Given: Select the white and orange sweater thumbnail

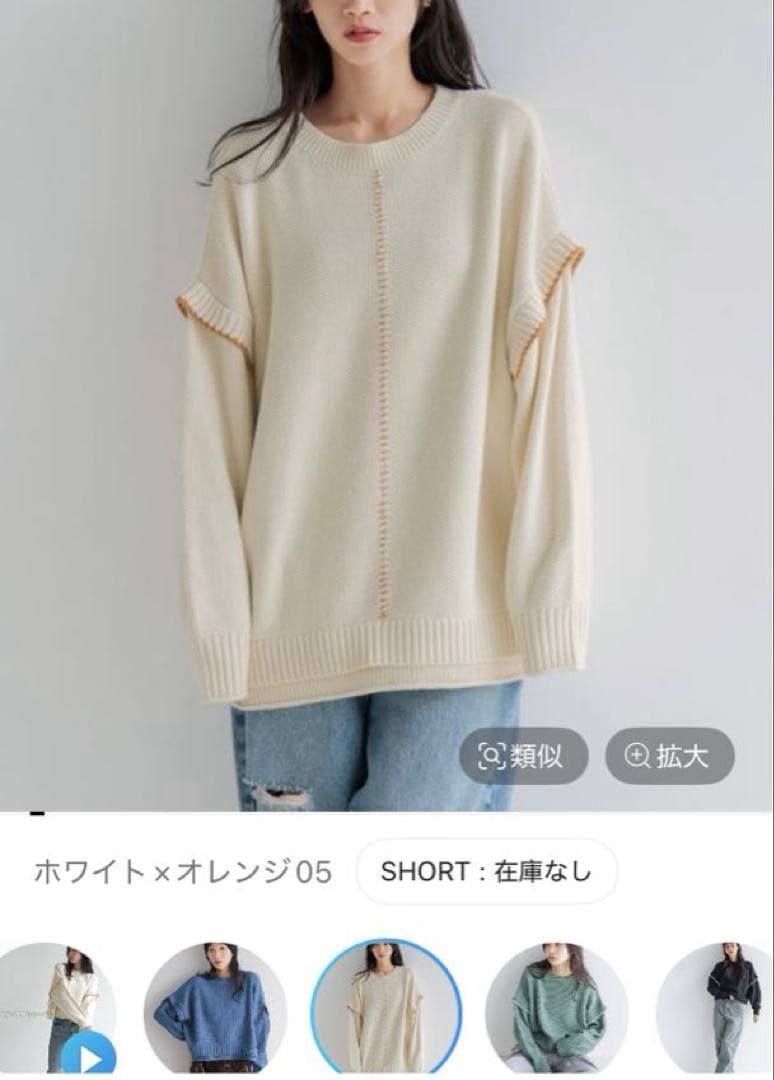Looking at the screenshot, I should [386, 1008].
